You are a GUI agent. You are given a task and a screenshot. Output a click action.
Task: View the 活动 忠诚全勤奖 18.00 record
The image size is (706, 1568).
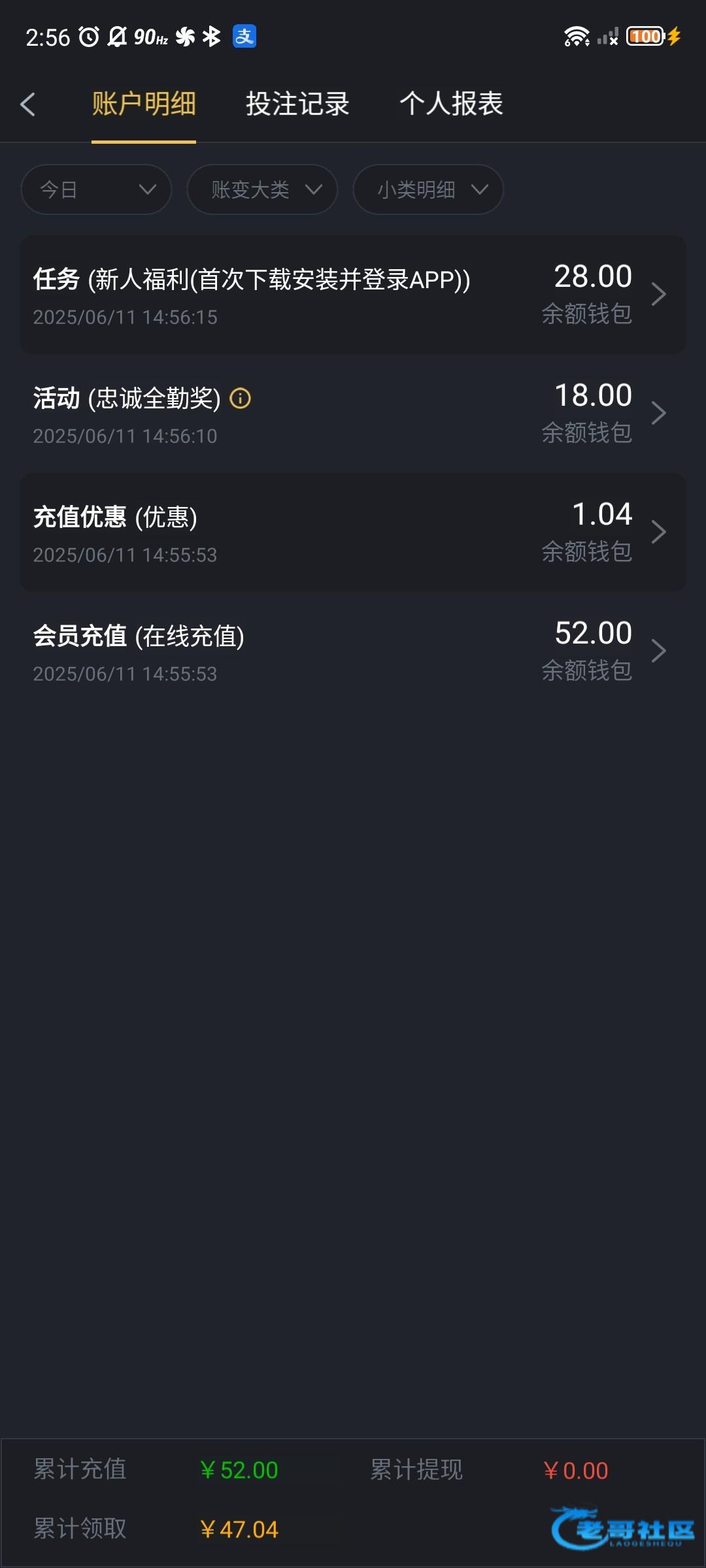pyautogui.click(x=353, y=414)
